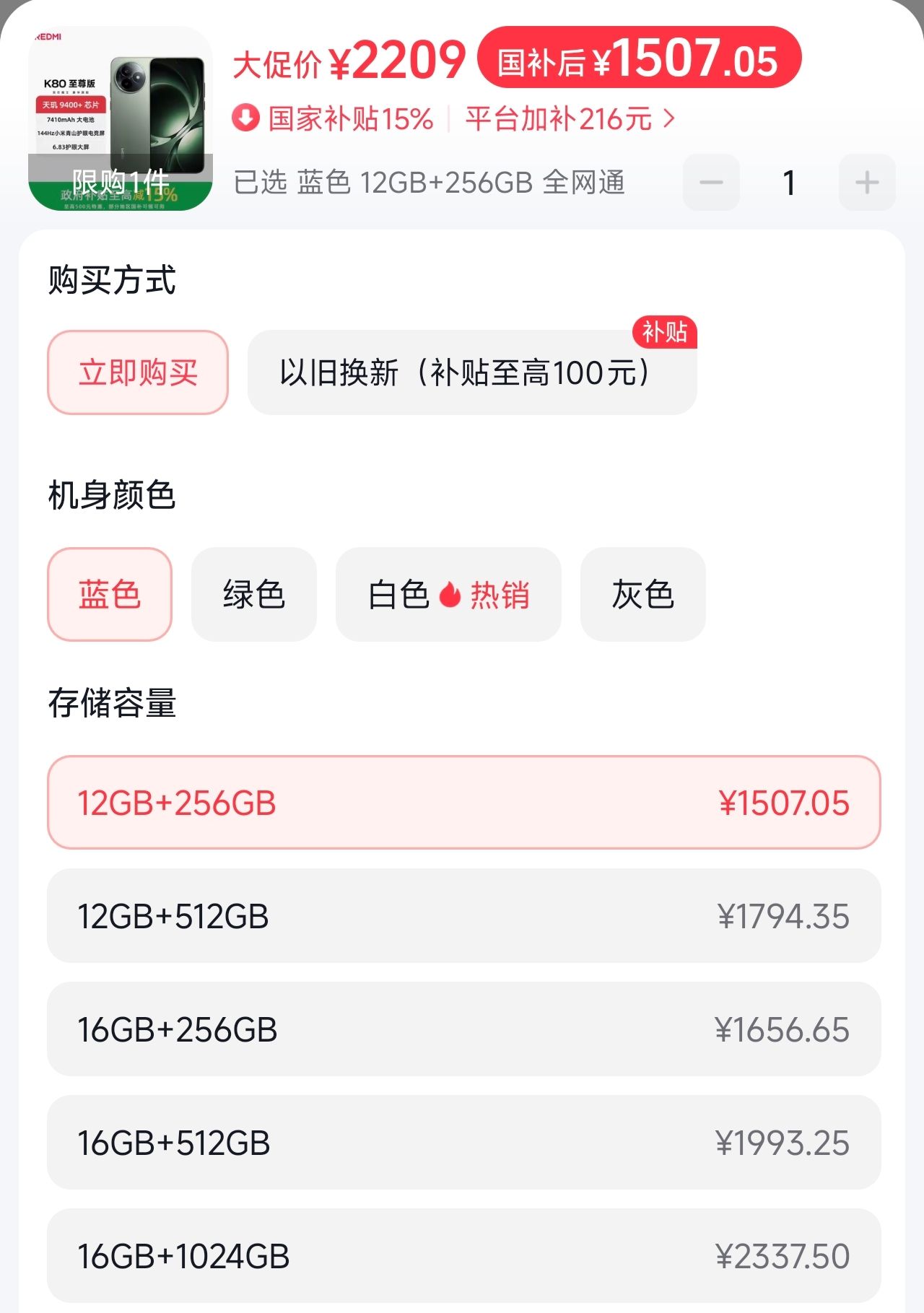924x1313 pixels.
Task: Select the 立即购买 purchase method
Action: 138,372
